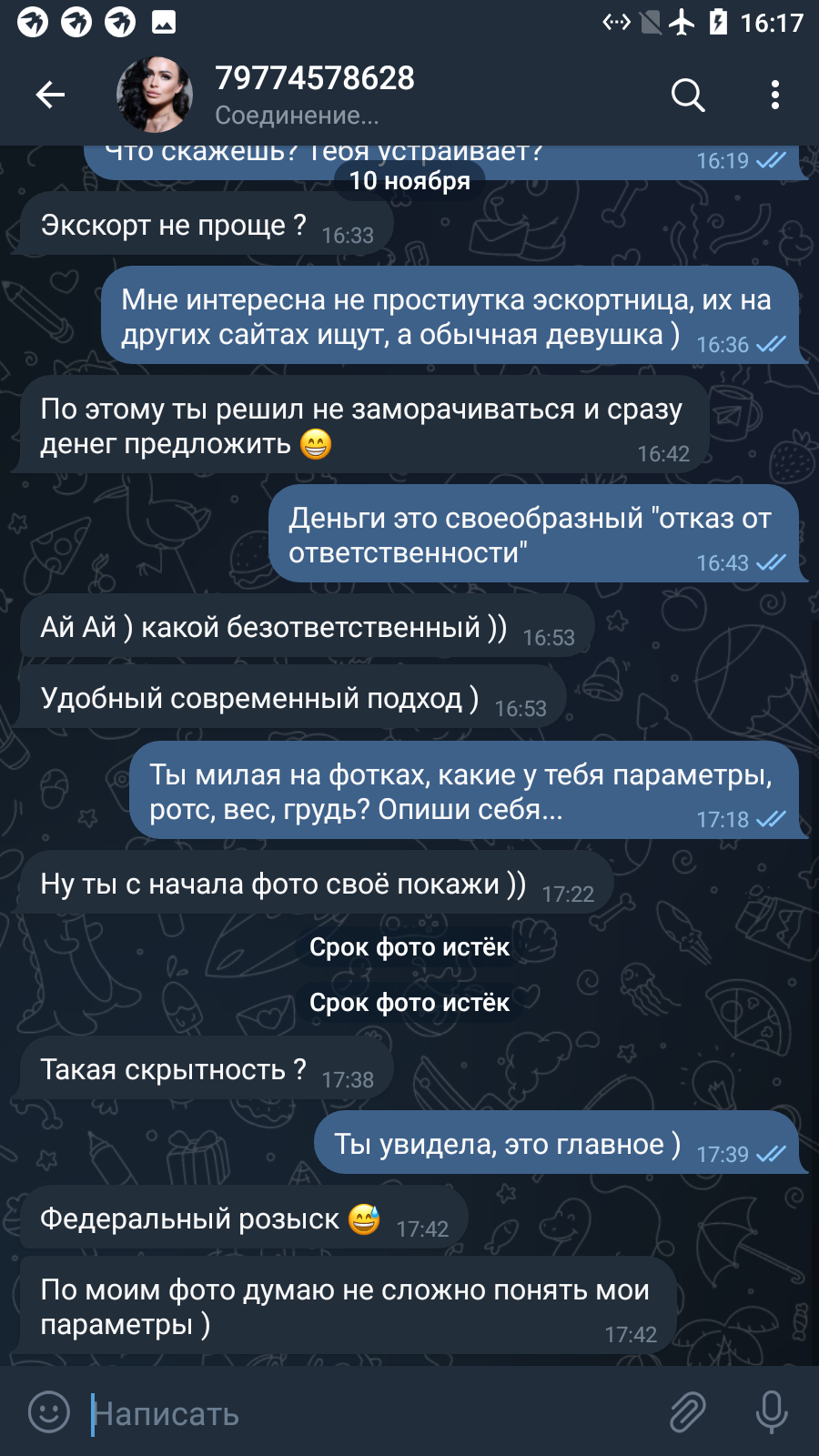Viewport: 819px width, 1456px height.
Task: Tap the microphone to record voice
Action: [x=772, y=1412]
